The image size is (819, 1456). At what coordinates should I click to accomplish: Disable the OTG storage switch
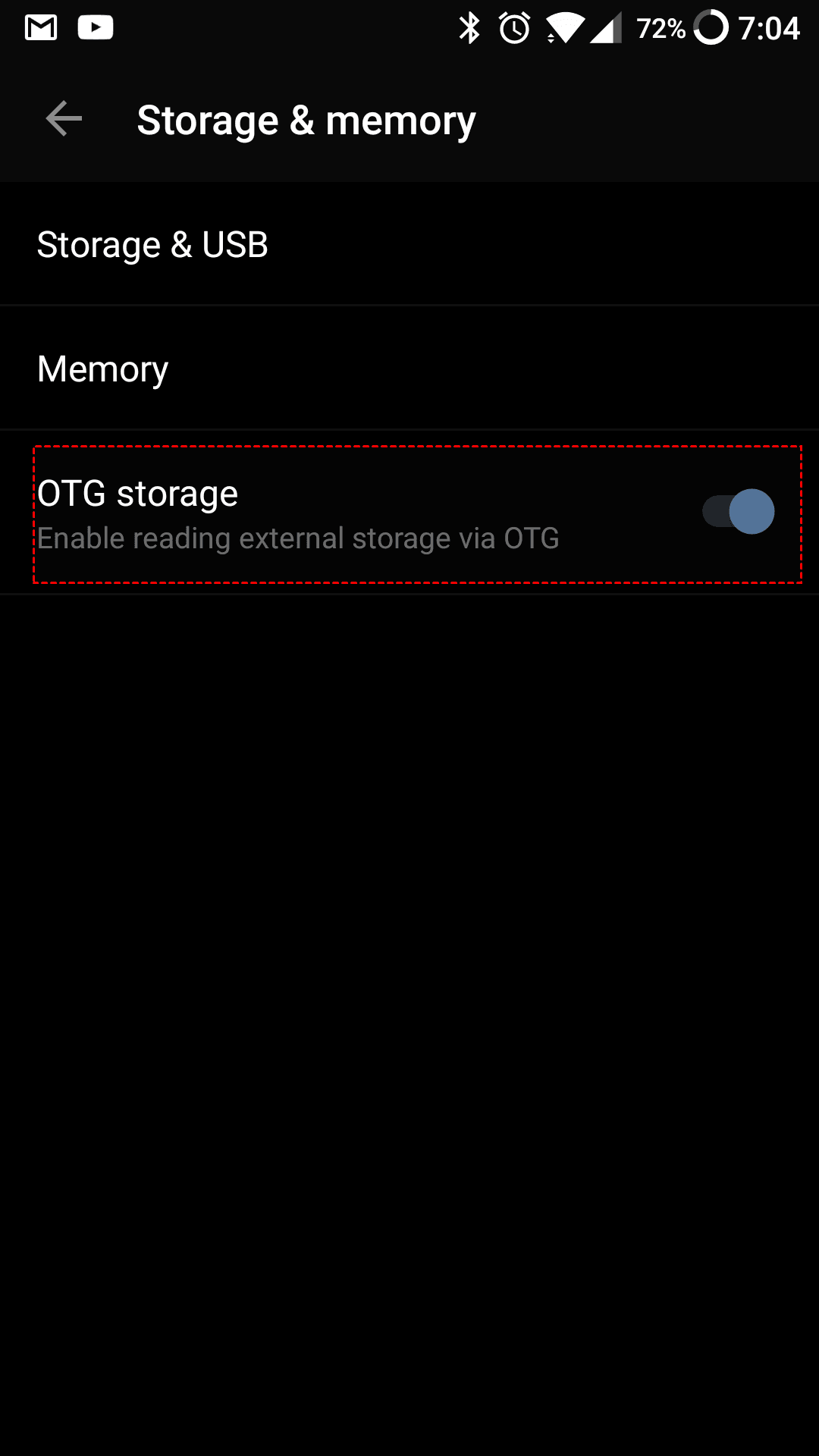[x=739, y=512]
